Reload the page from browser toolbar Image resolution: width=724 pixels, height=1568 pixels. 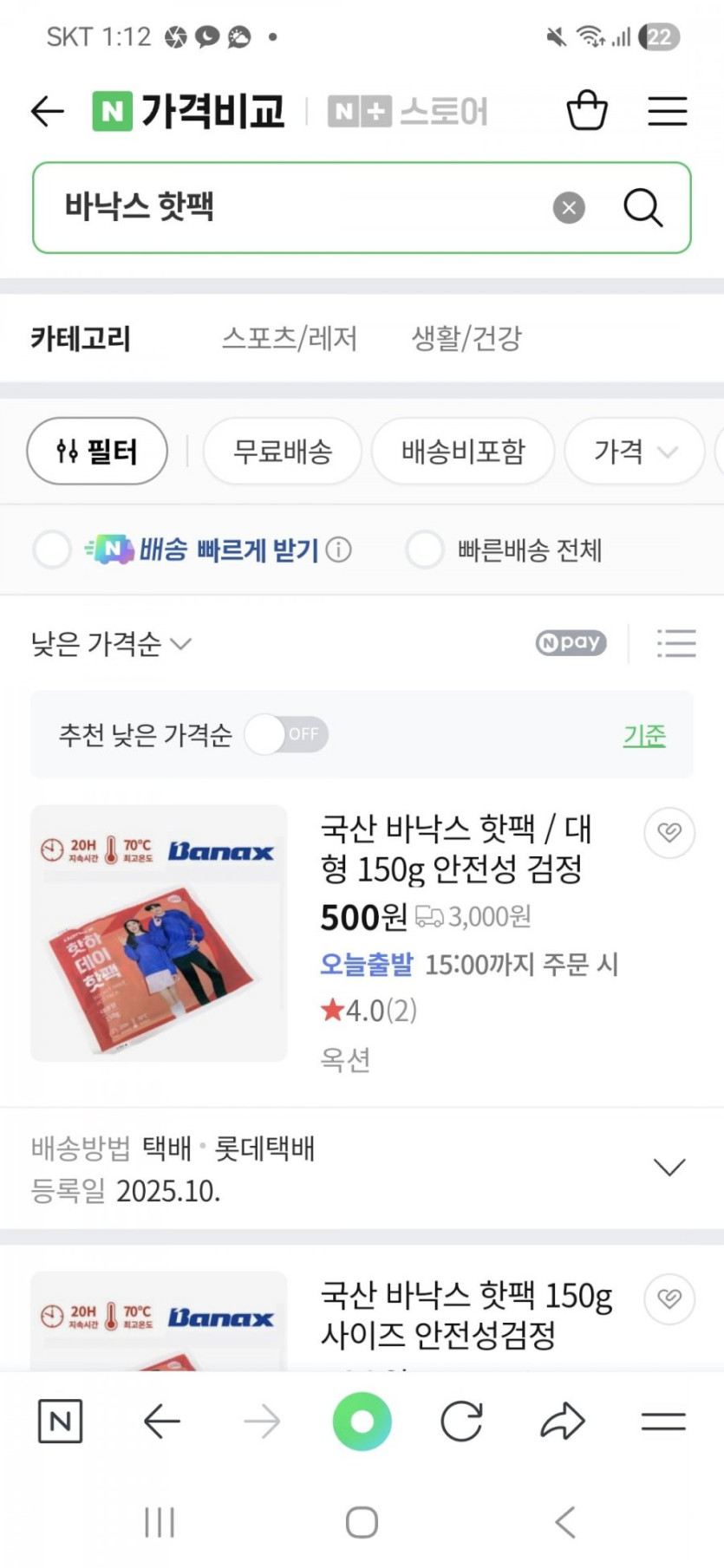point(461,1422)
